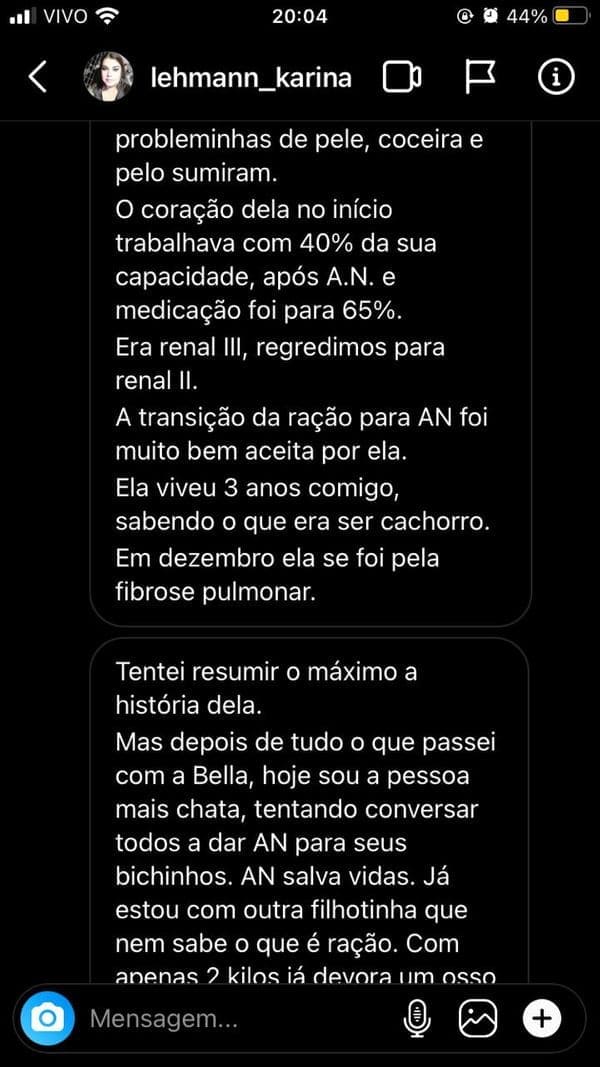Open more options with plus button
This screenshot has width=600, height=1067.
click(542, 1019)
